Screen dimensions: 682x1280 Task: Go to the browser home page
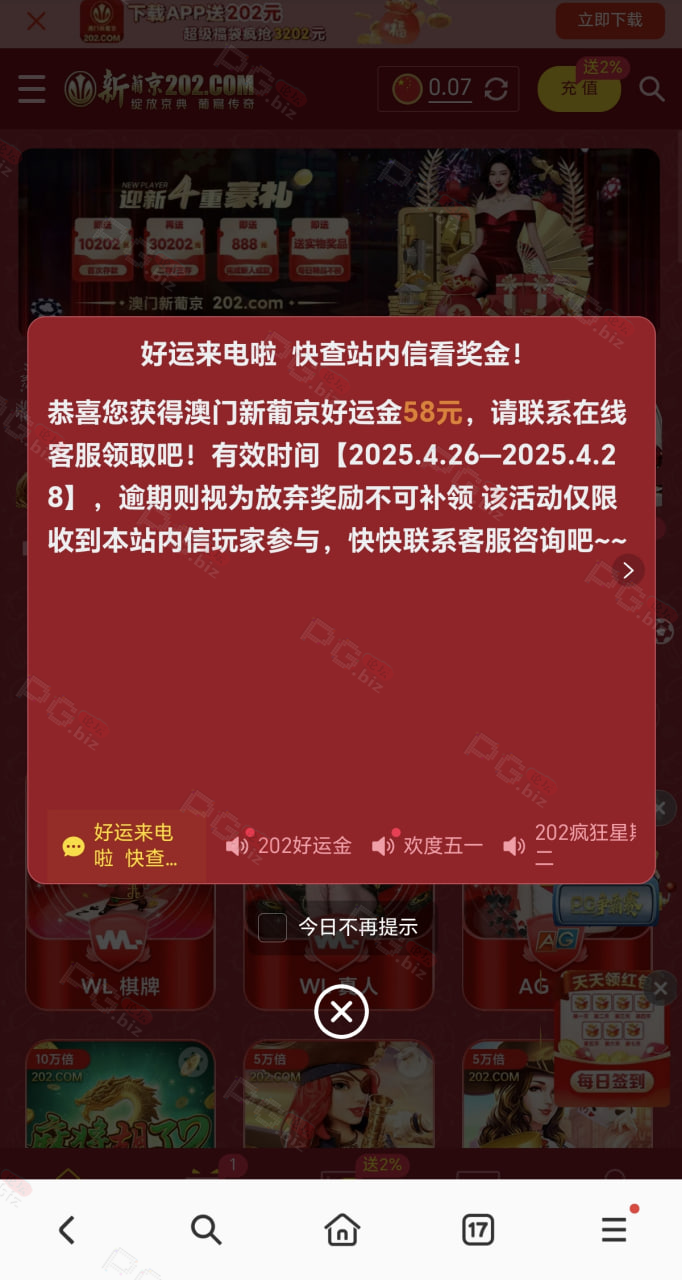[x=342, y=1230]
